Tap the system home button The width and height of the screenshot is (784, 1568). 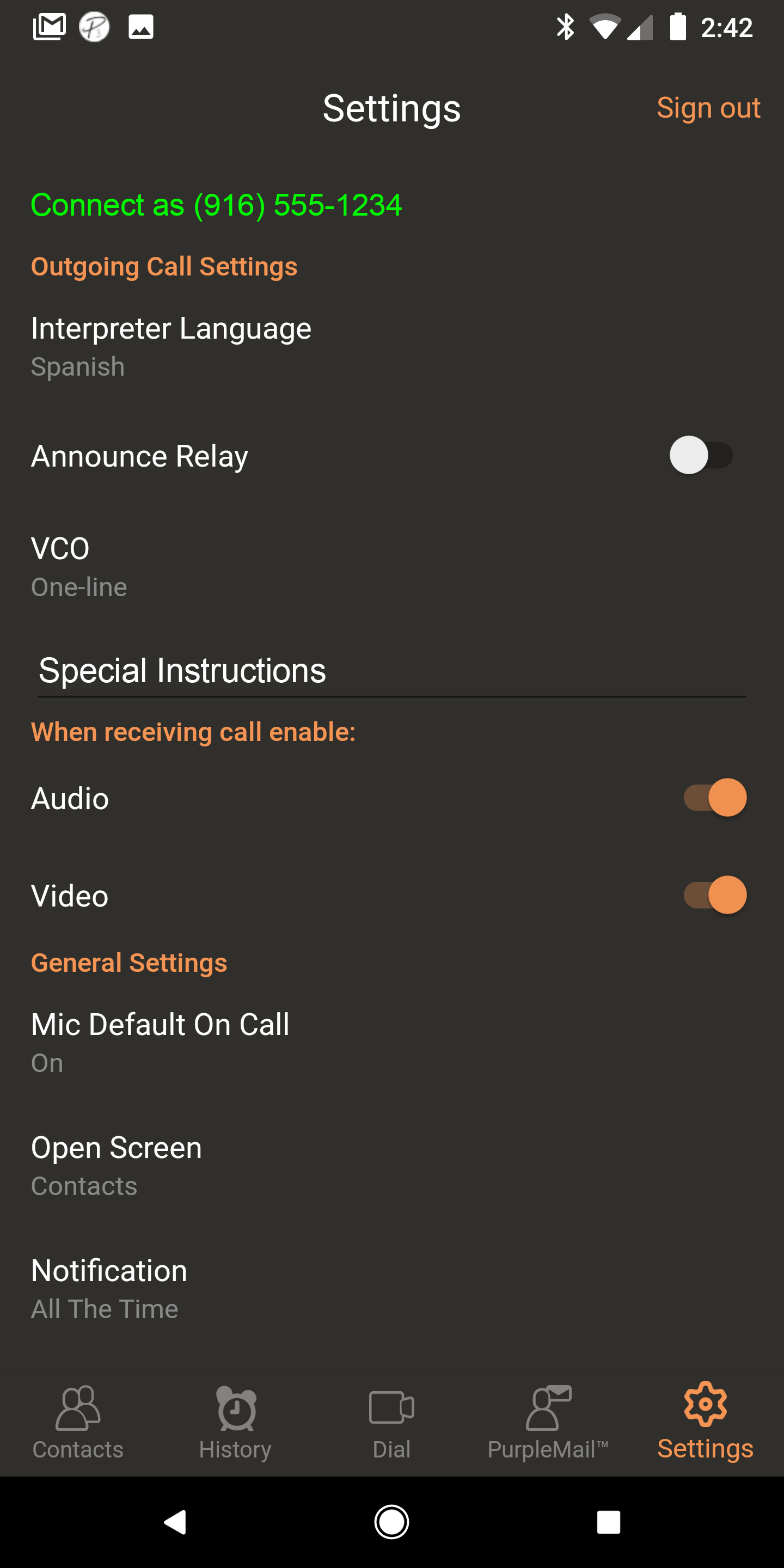tap(391, 1522)
